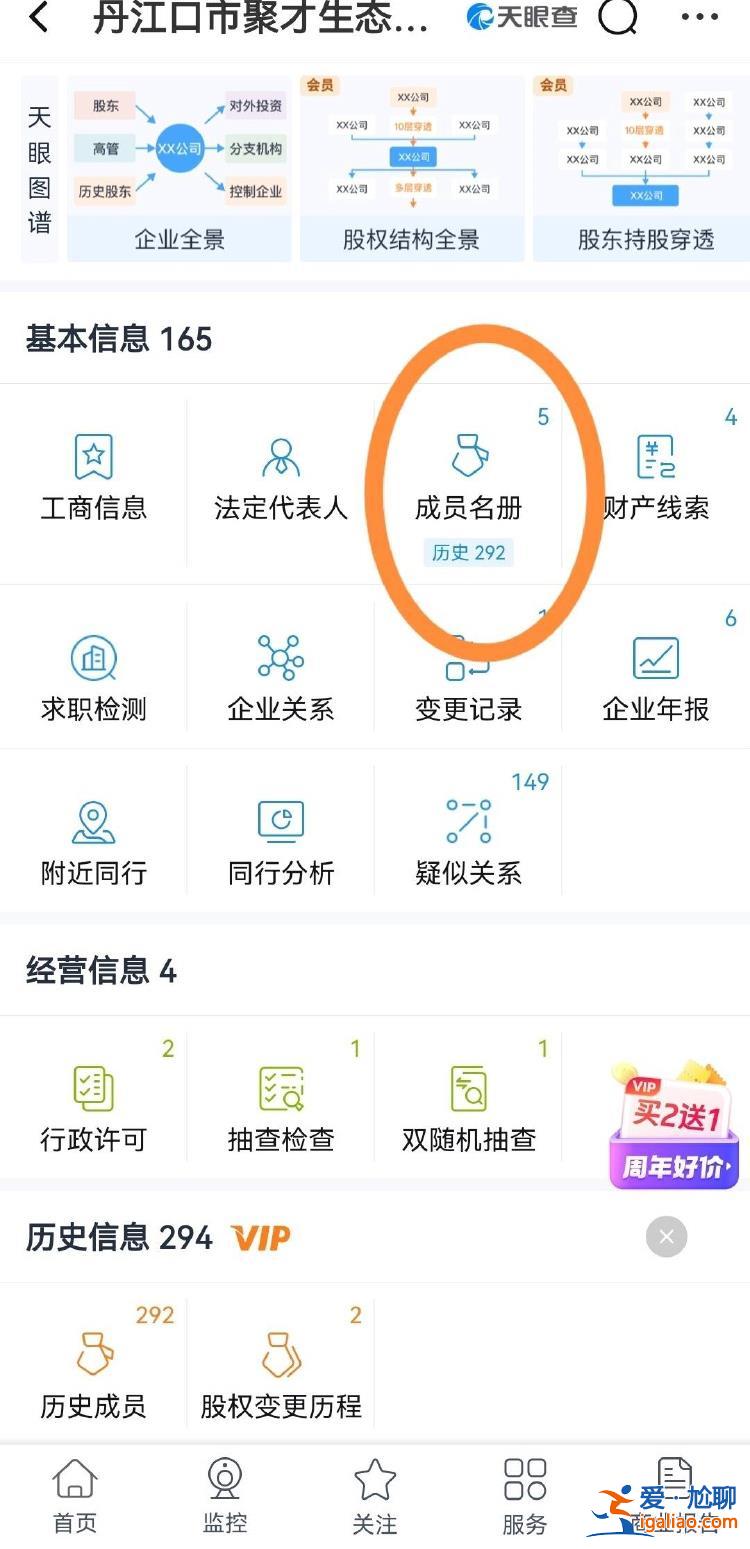Image resolution: width=750 pixels, height=1549 pixels.
Task: Open the search magnifier in the header
Action: 617,17
